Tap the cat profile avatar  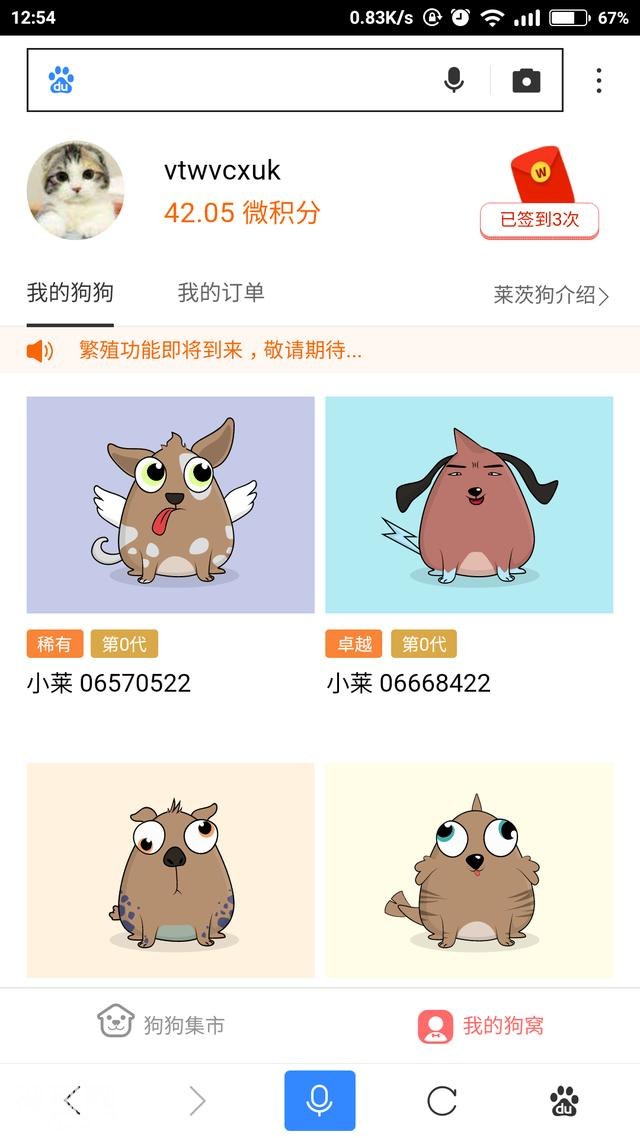pyautogui.click(x=75, y=190)
